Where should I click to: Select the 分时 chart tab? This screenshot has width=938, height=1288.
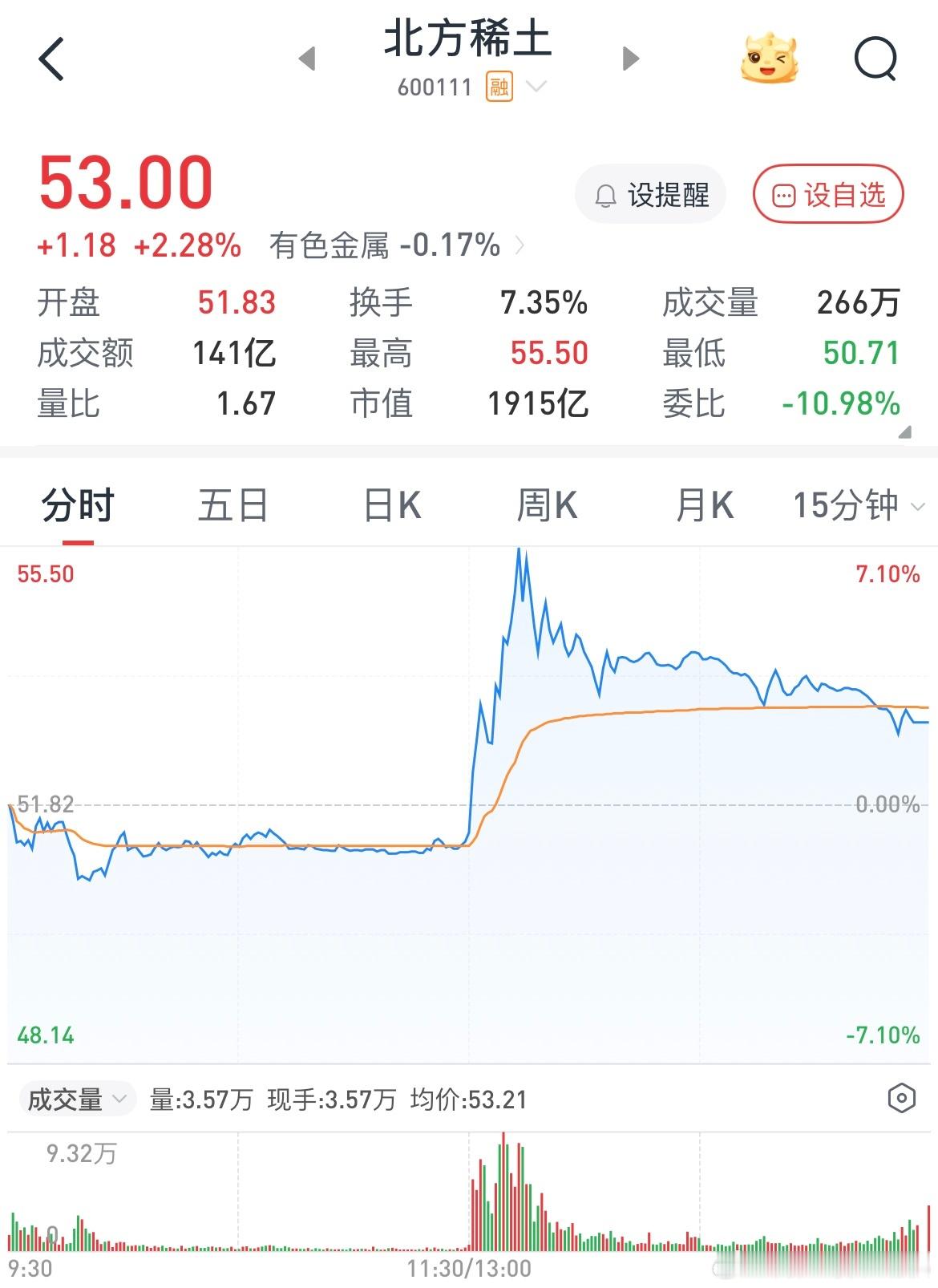[78, 506]
